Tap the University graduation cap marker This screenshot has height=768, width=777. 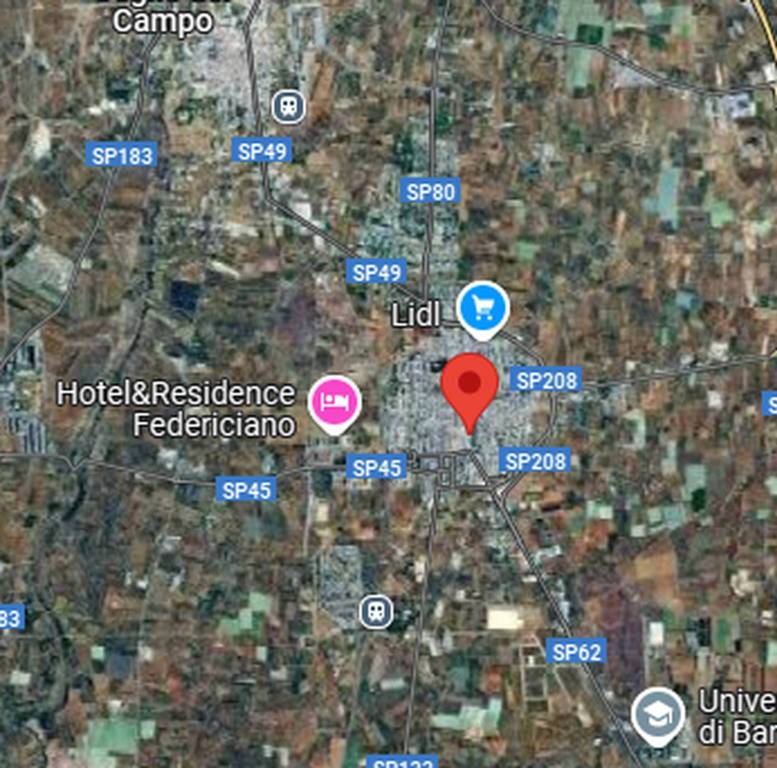pyautogui.click(x=658, y=715)
